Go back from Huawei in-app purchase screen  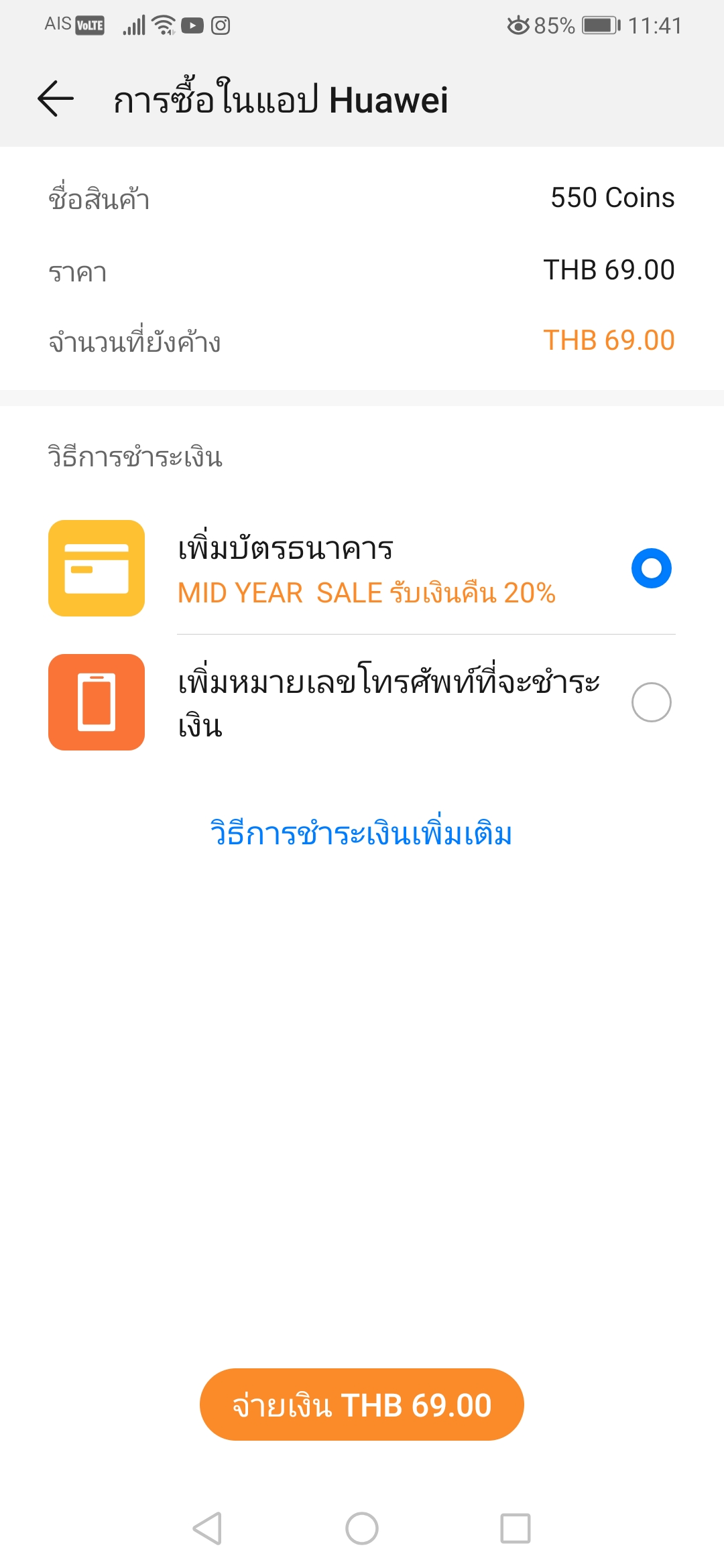coord(56,99)
